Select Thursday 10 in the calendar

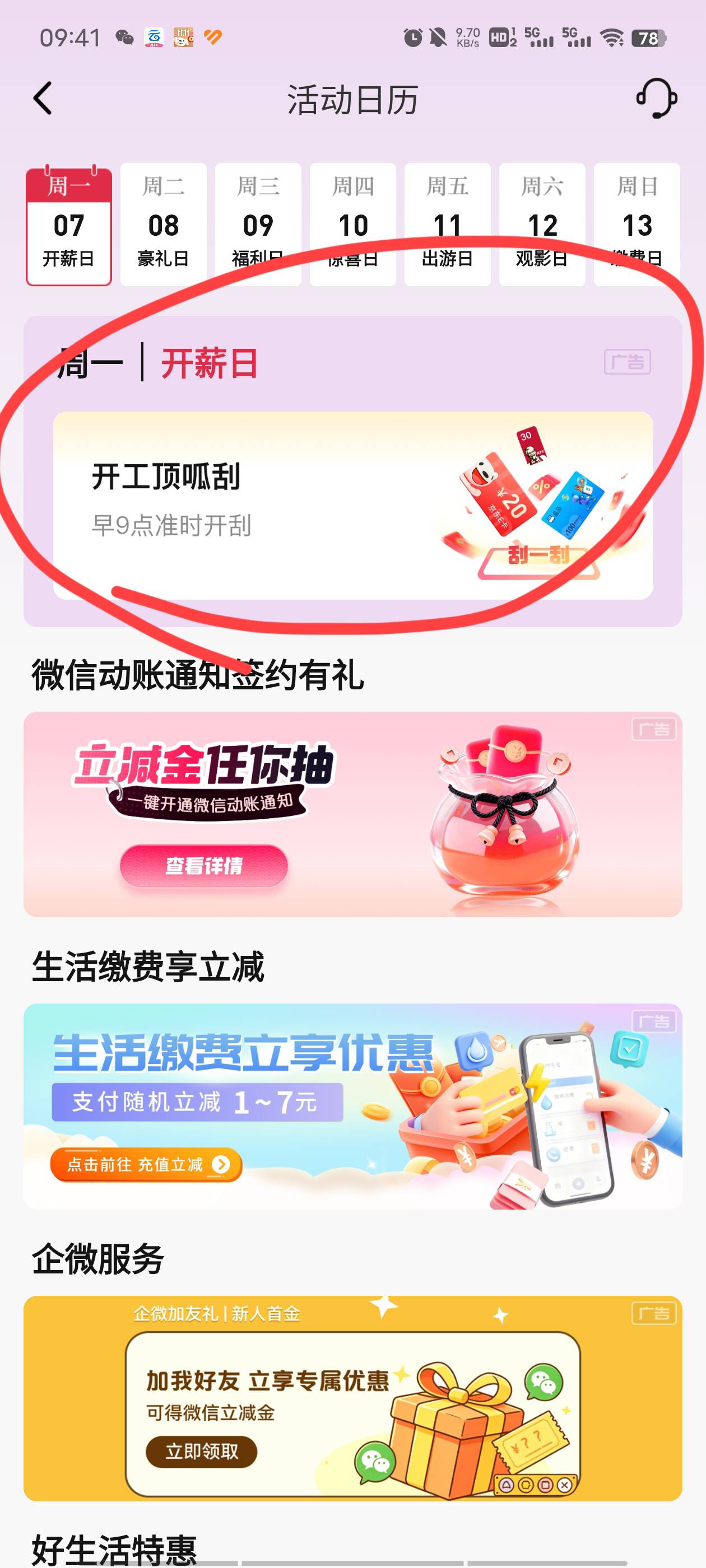pyautogui.click(x=352, y=225)
